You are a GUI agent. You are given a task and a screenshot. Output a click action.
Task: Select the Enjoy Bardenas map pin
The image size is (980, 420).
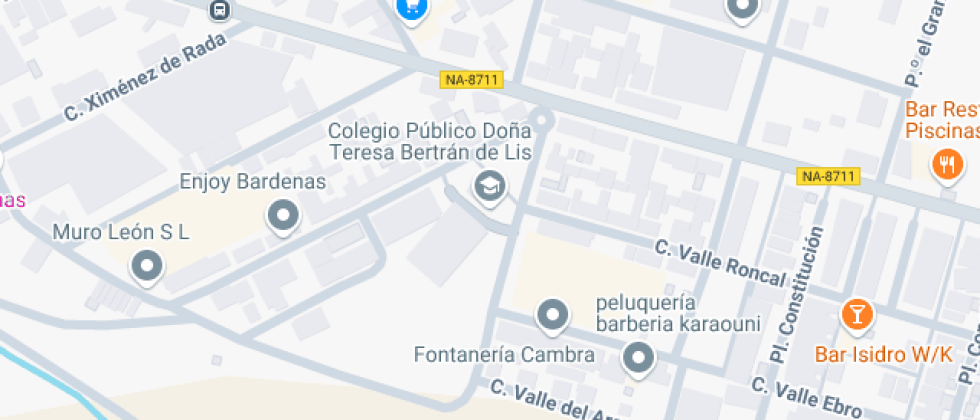pos(284,215)
